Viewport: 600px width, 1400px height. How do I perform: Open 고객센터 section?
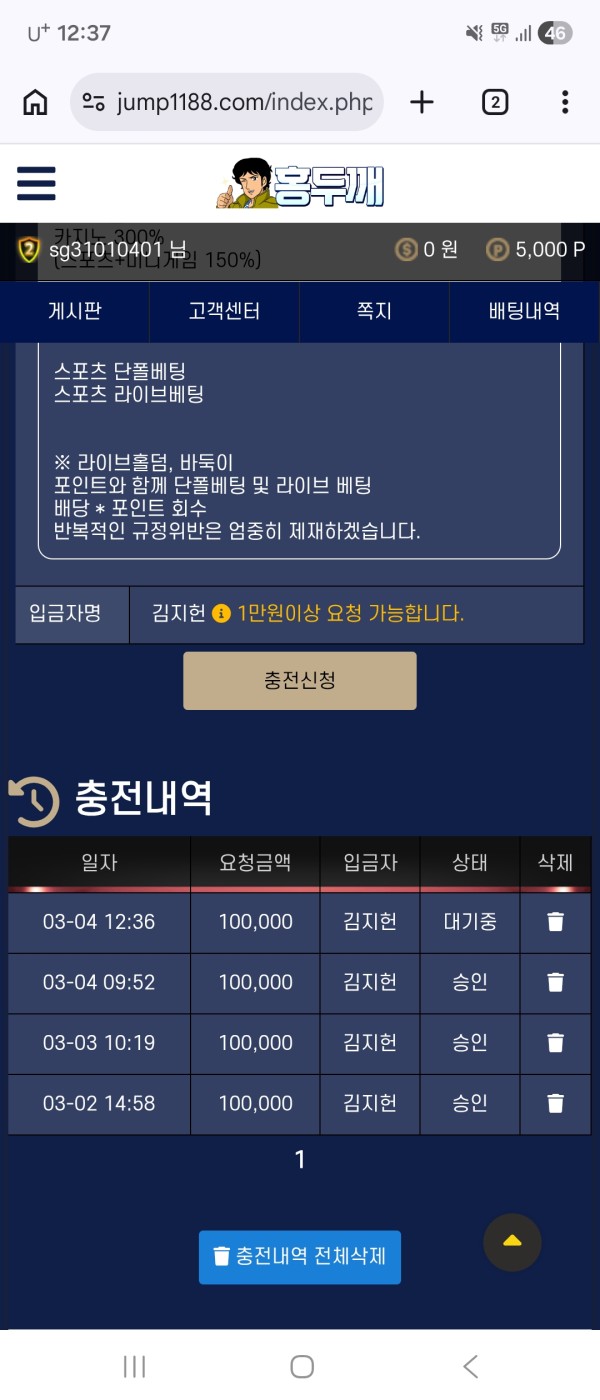(x=224, y=311)
